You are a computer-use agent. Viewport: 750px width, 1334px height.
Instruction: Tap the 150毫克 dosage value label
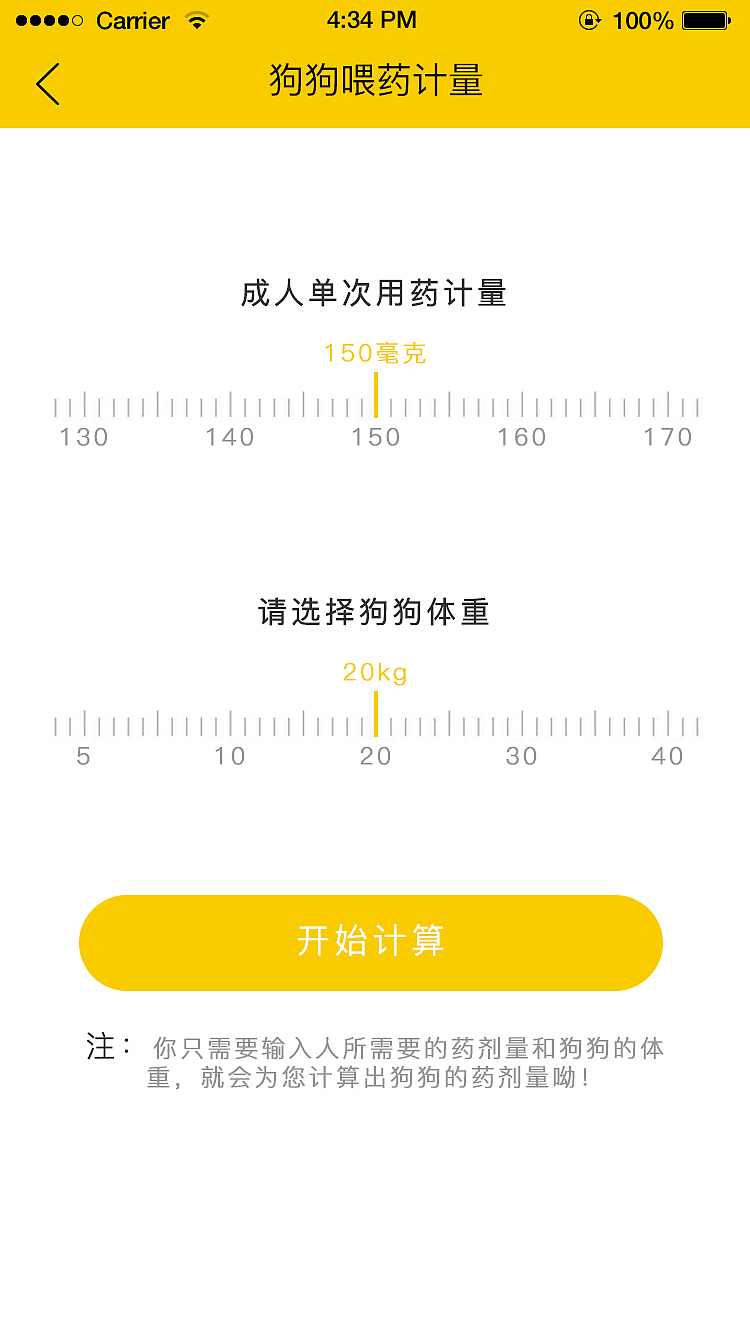coord(375,353)
